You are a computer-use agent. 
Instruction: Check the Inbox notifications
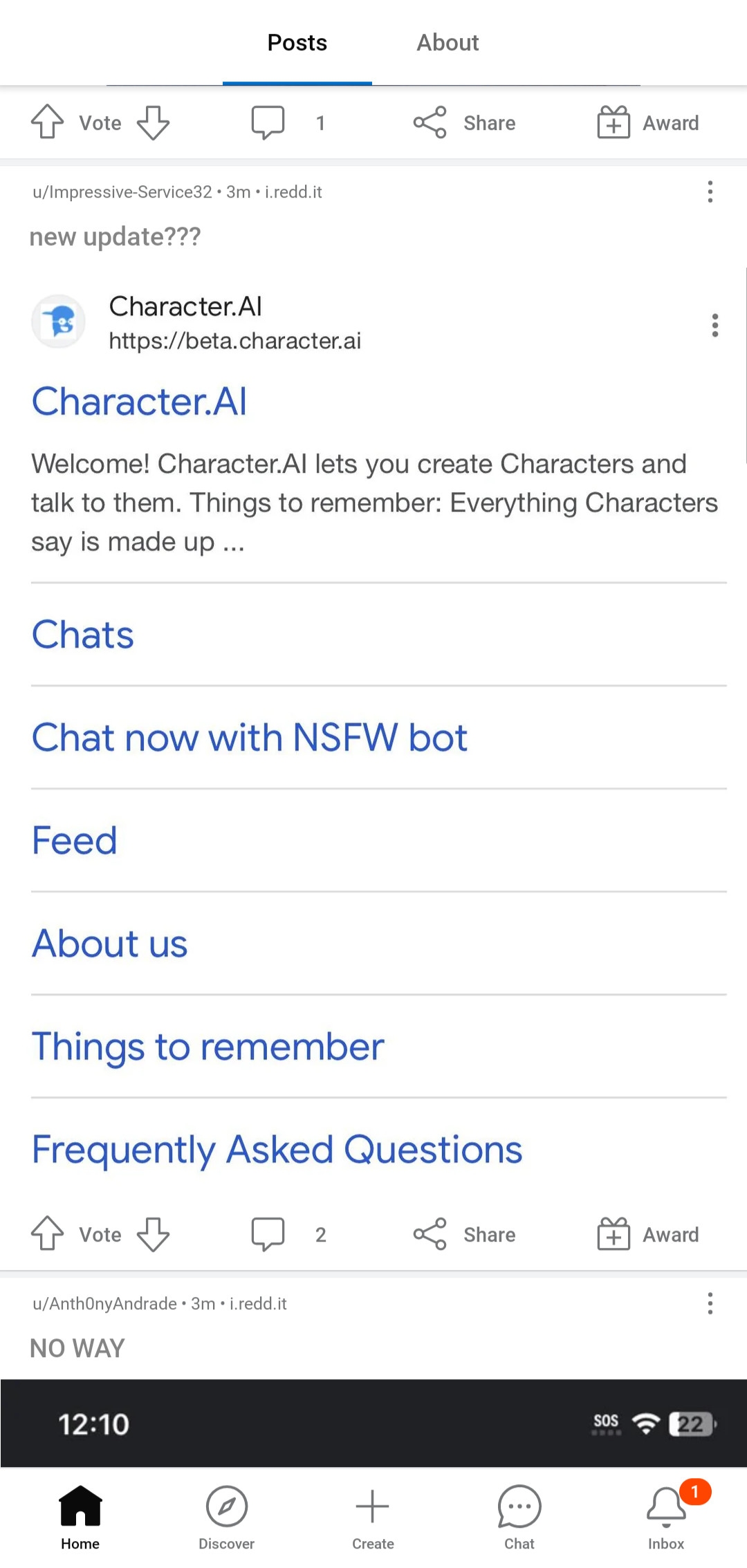666,1518
